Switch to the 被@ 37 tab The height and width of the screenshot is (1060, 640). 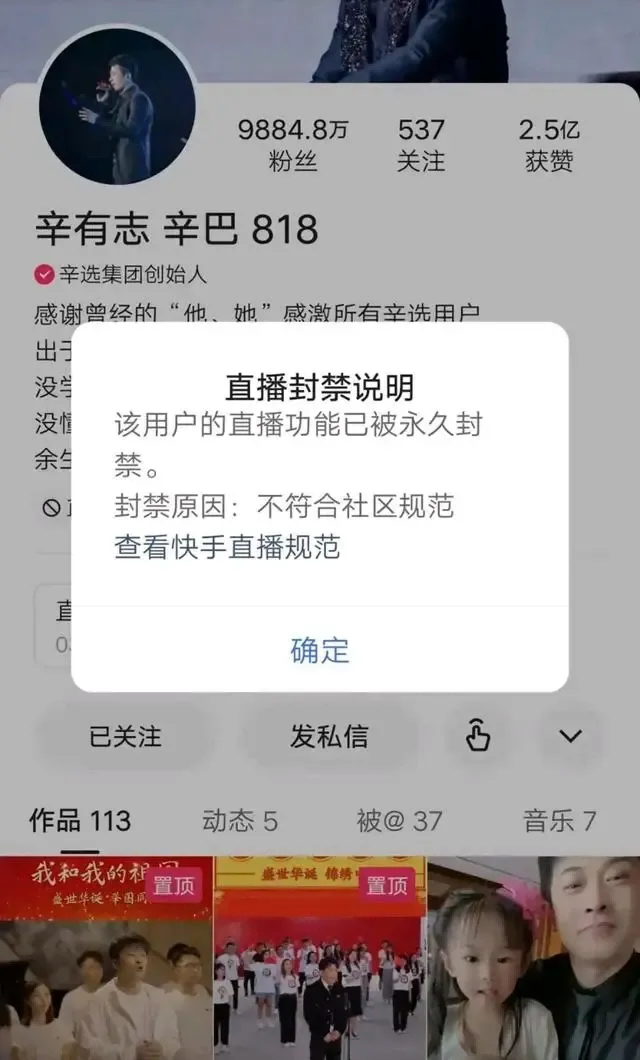coord(399,821)
